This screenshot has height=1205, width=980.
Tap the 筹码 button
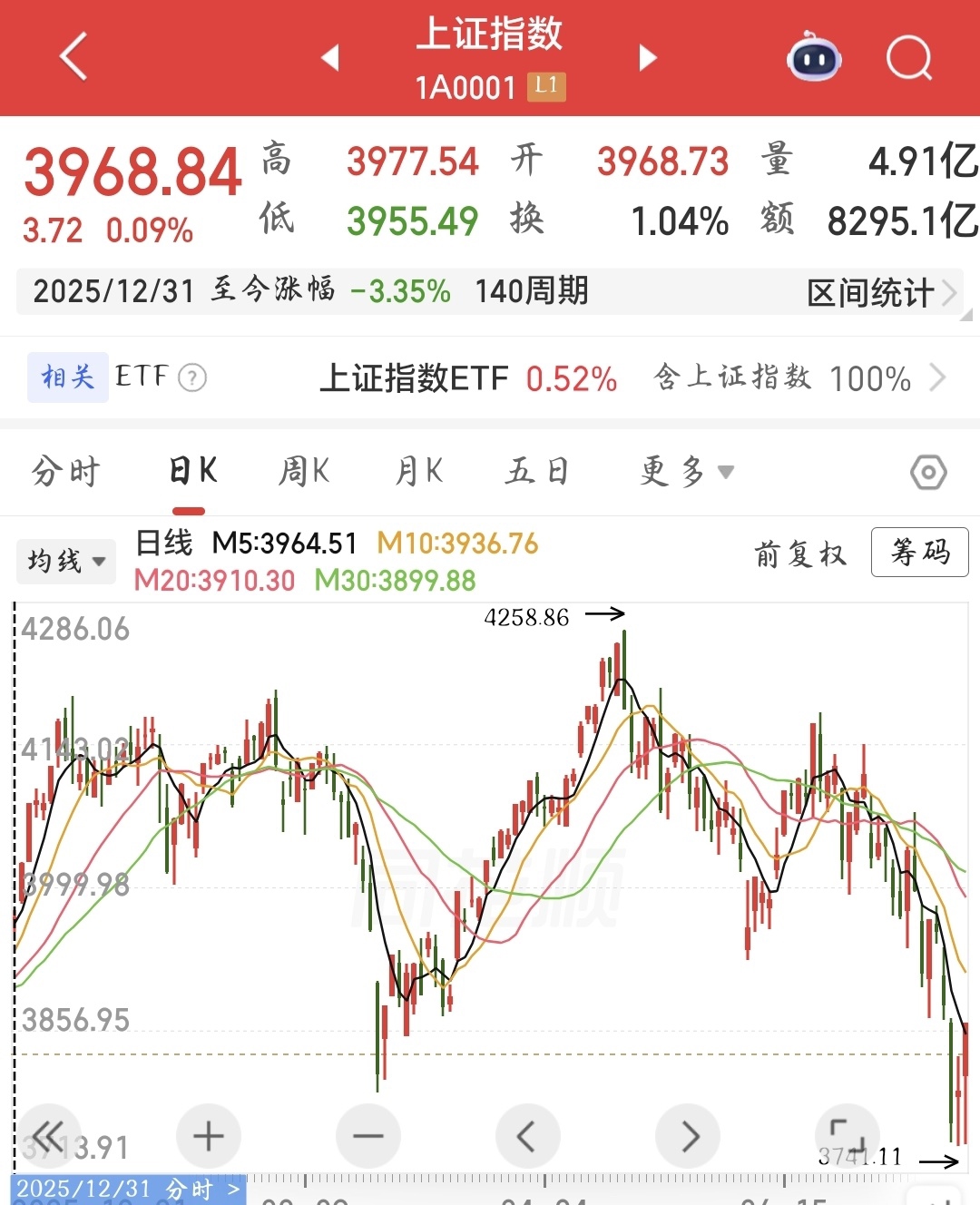point(920,552)
